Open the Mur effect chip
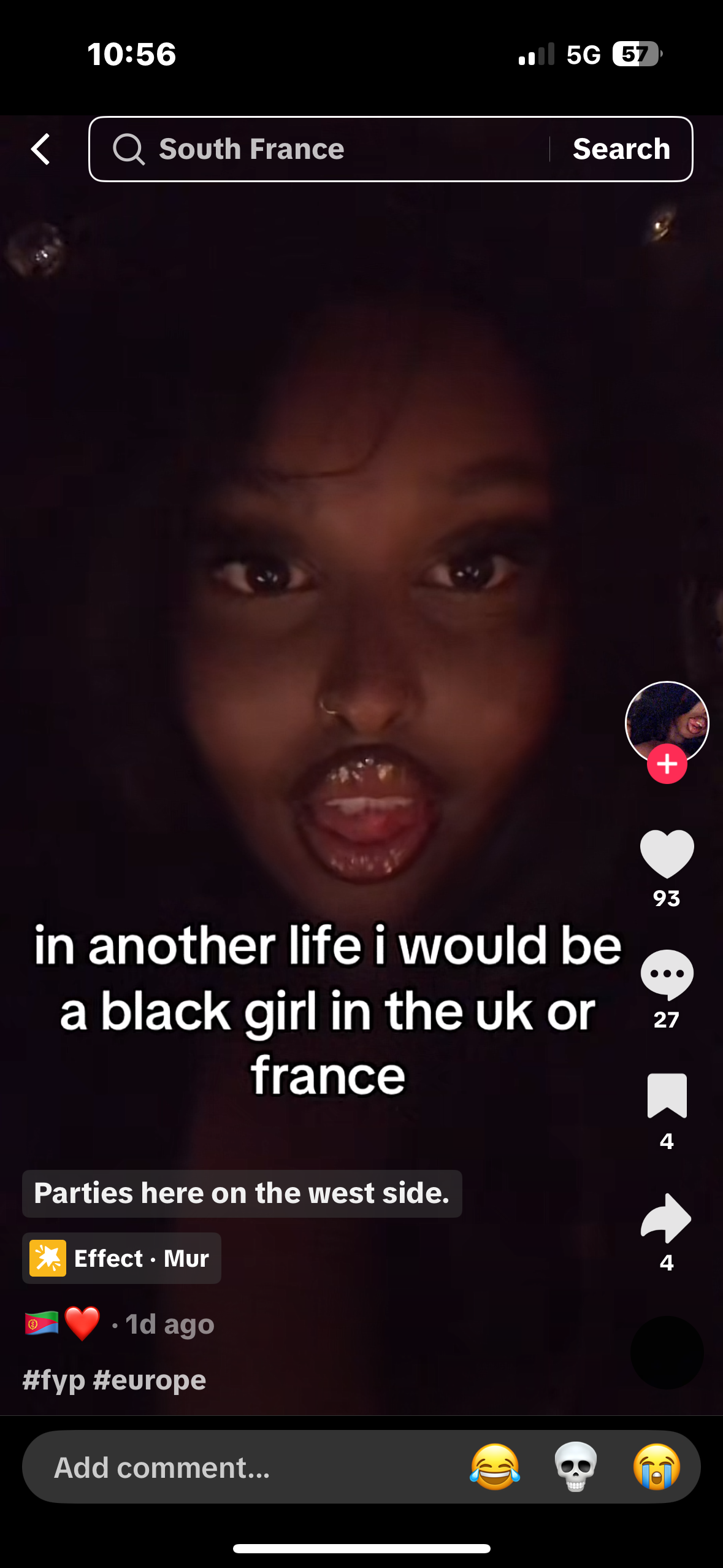The height and width of the screenshot is (1568, 723). tap(121, 1258)
